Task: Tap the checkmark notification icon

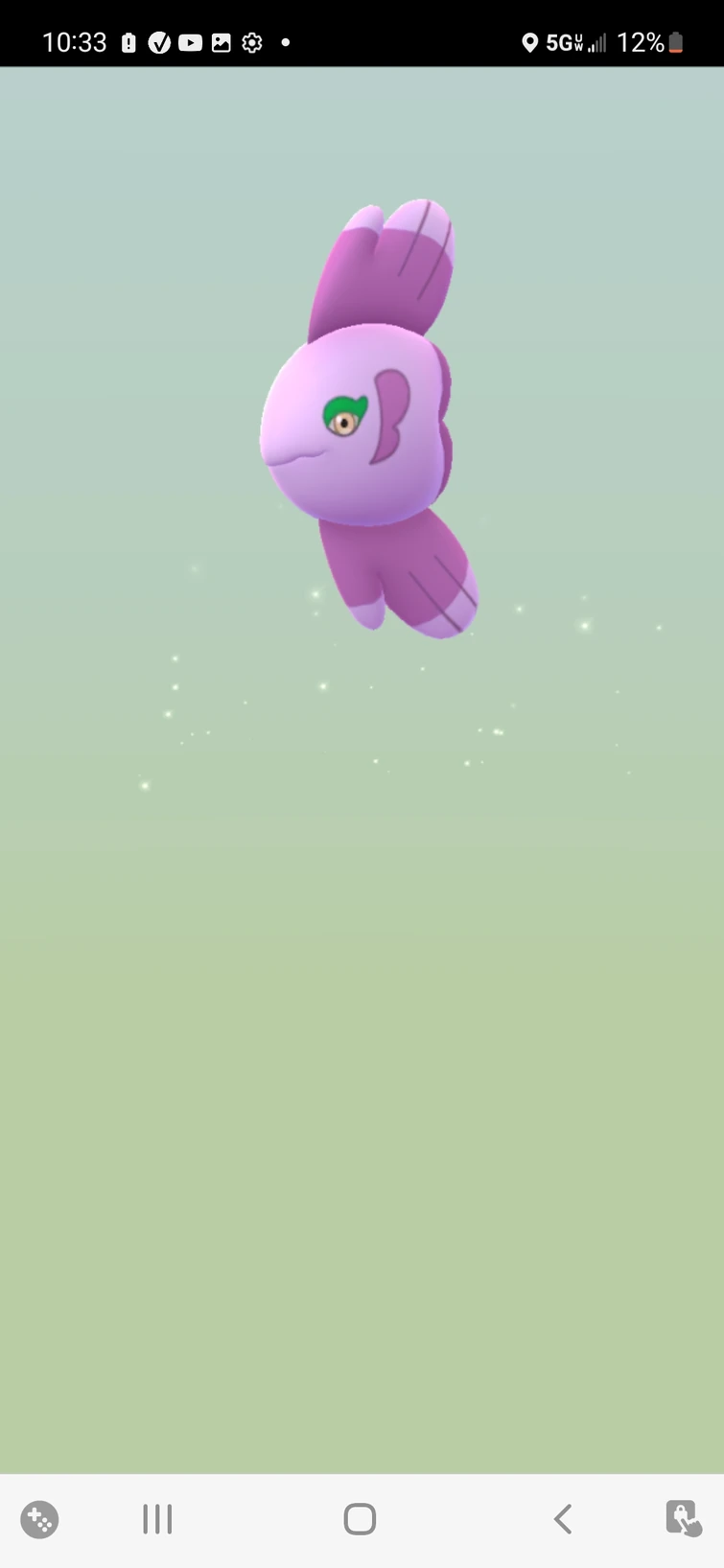Action: (x=159, y=42)
